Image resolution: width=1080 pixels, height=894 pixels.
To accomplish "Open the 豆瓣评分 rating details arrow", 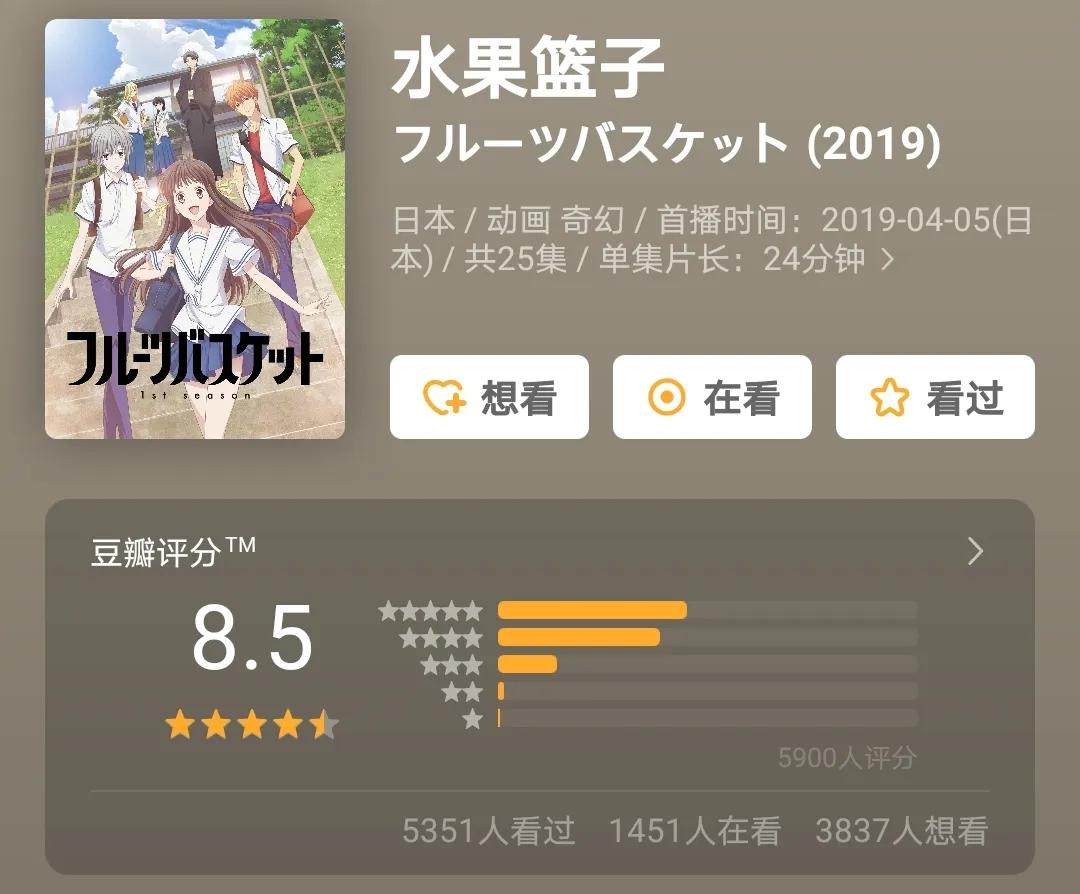I will point(976,551).
